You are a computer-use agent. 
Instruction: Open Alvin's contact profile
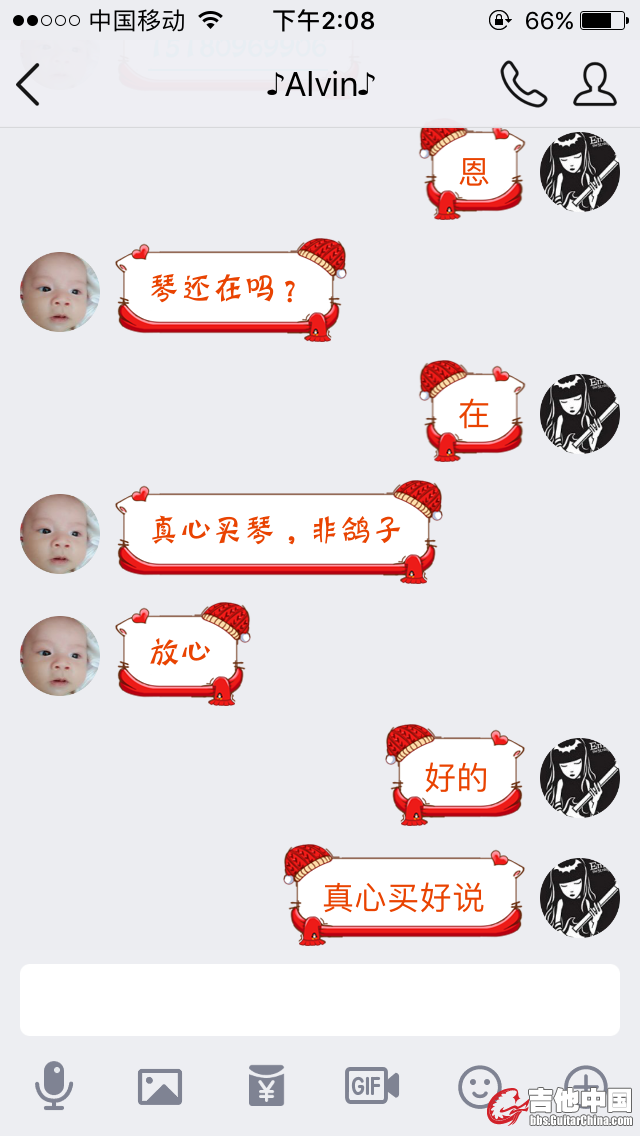[594, 85]
